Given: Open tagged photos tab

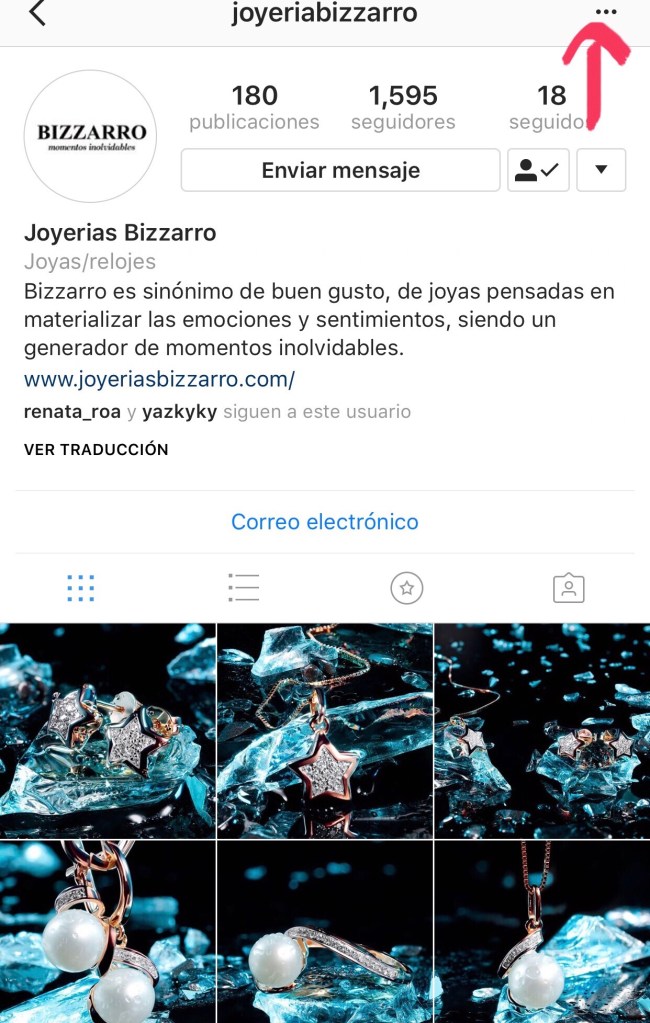Looking at the screenshot, I should point(568,588).
